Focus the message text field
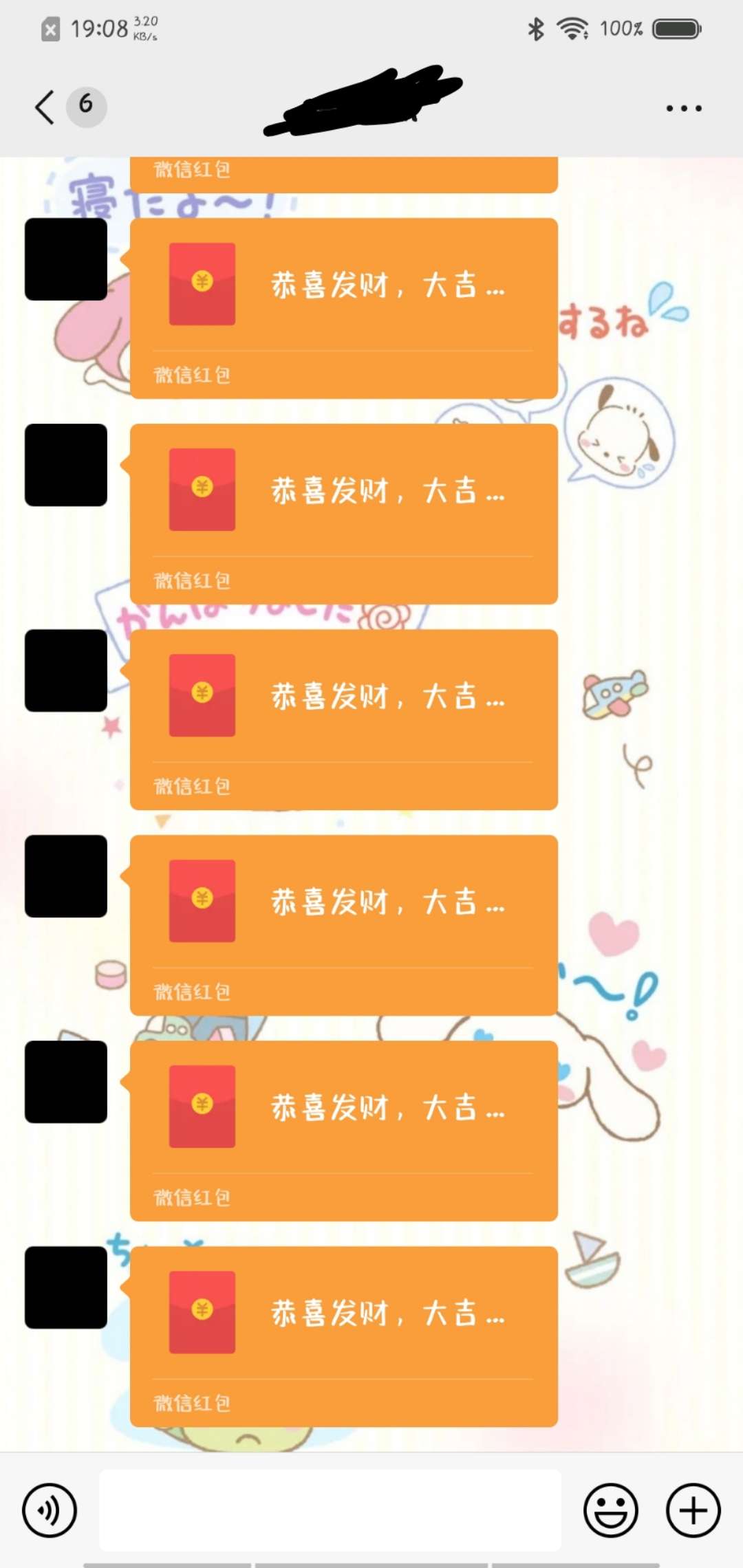Image resolution: width=743 pixels, height=1568 pixels. coord(330,1510)
